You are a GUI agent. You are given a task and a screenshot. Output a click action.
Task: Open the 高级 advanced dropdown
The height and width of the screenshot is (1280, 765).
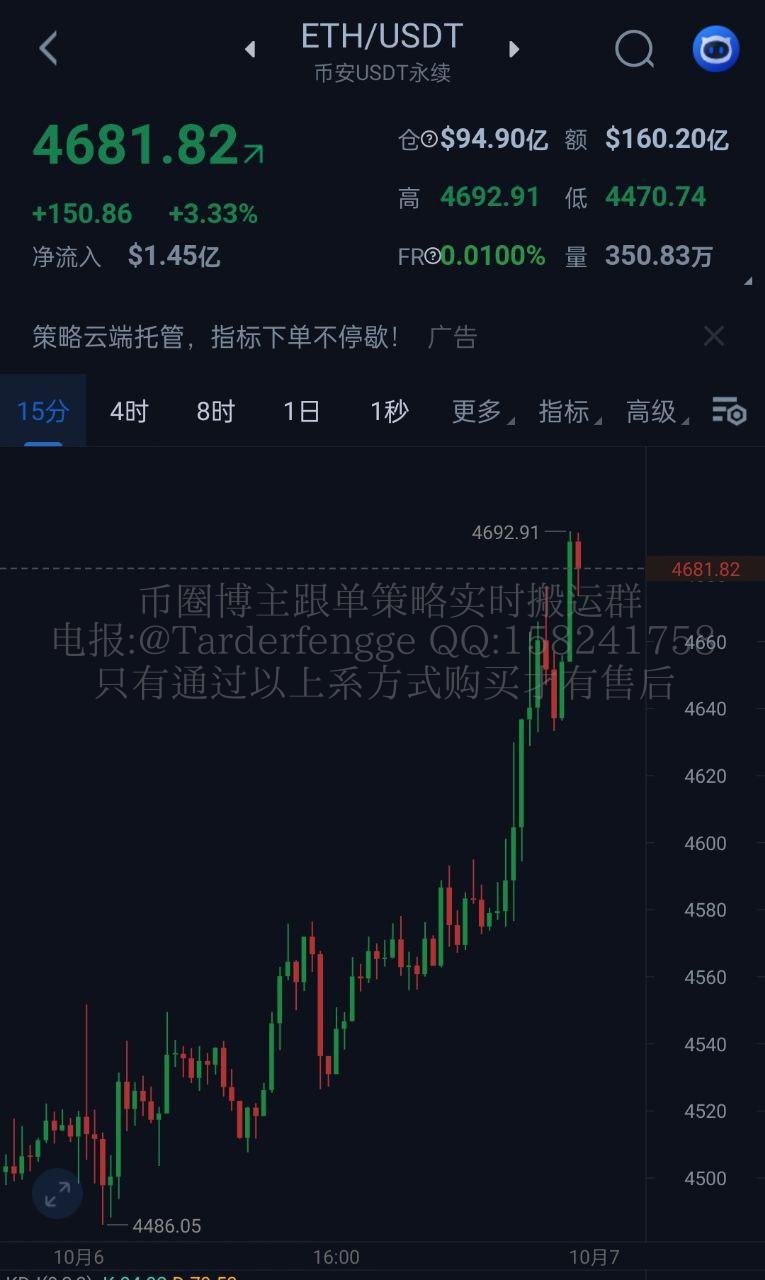click(655, 411)
